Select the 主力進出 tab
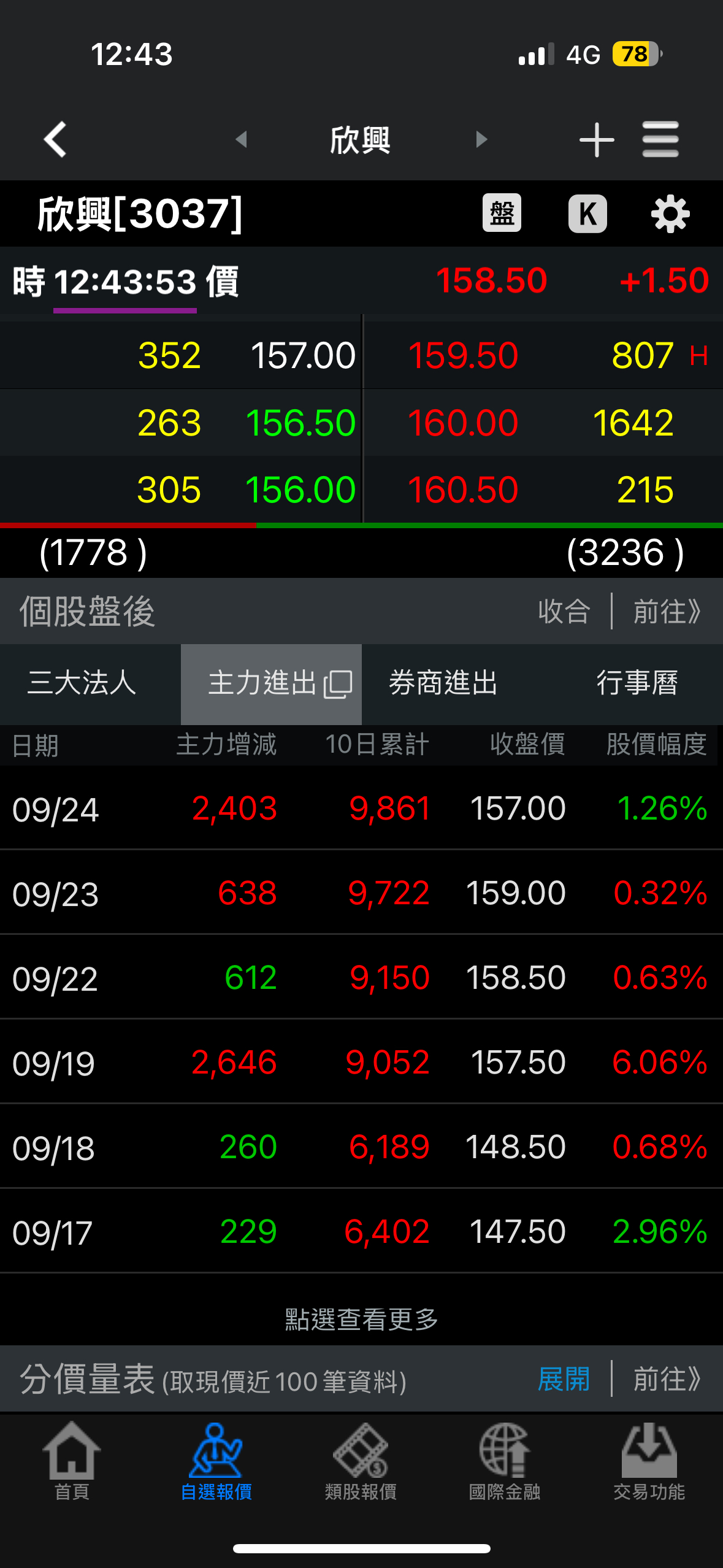 (271, 683)
